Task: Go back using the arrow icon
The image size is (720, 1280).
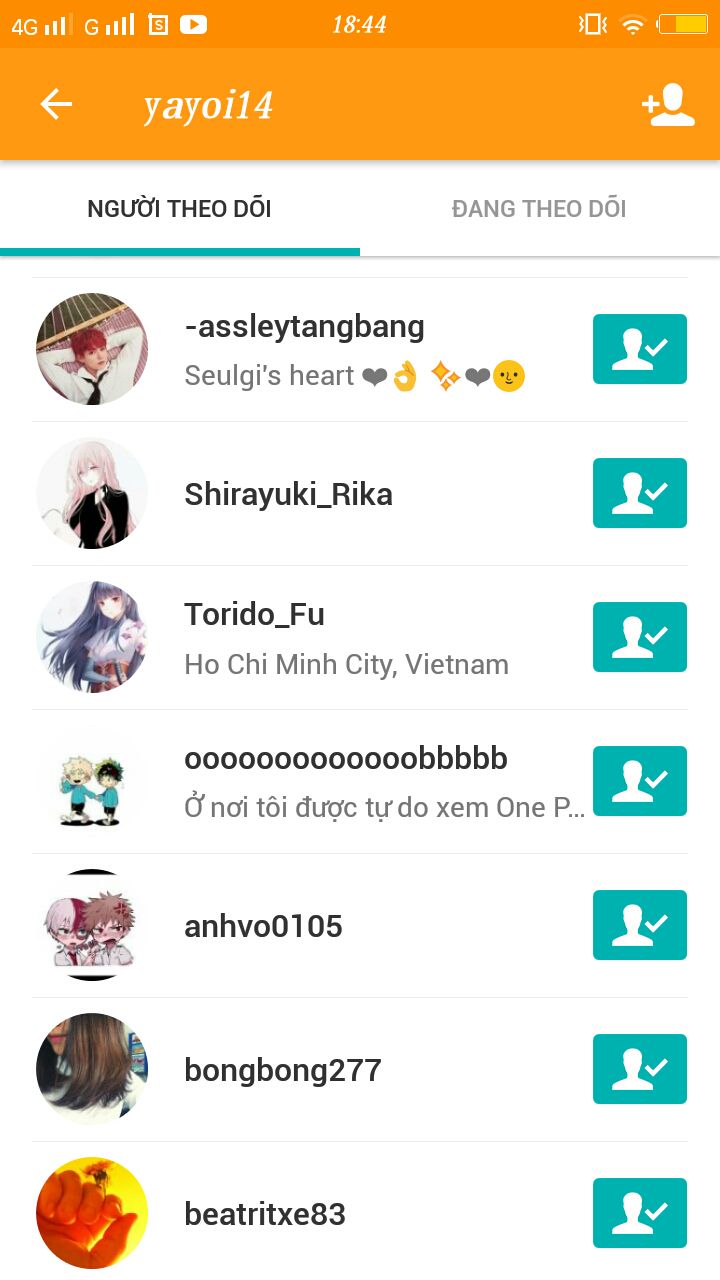Action: tap(56, 104)
